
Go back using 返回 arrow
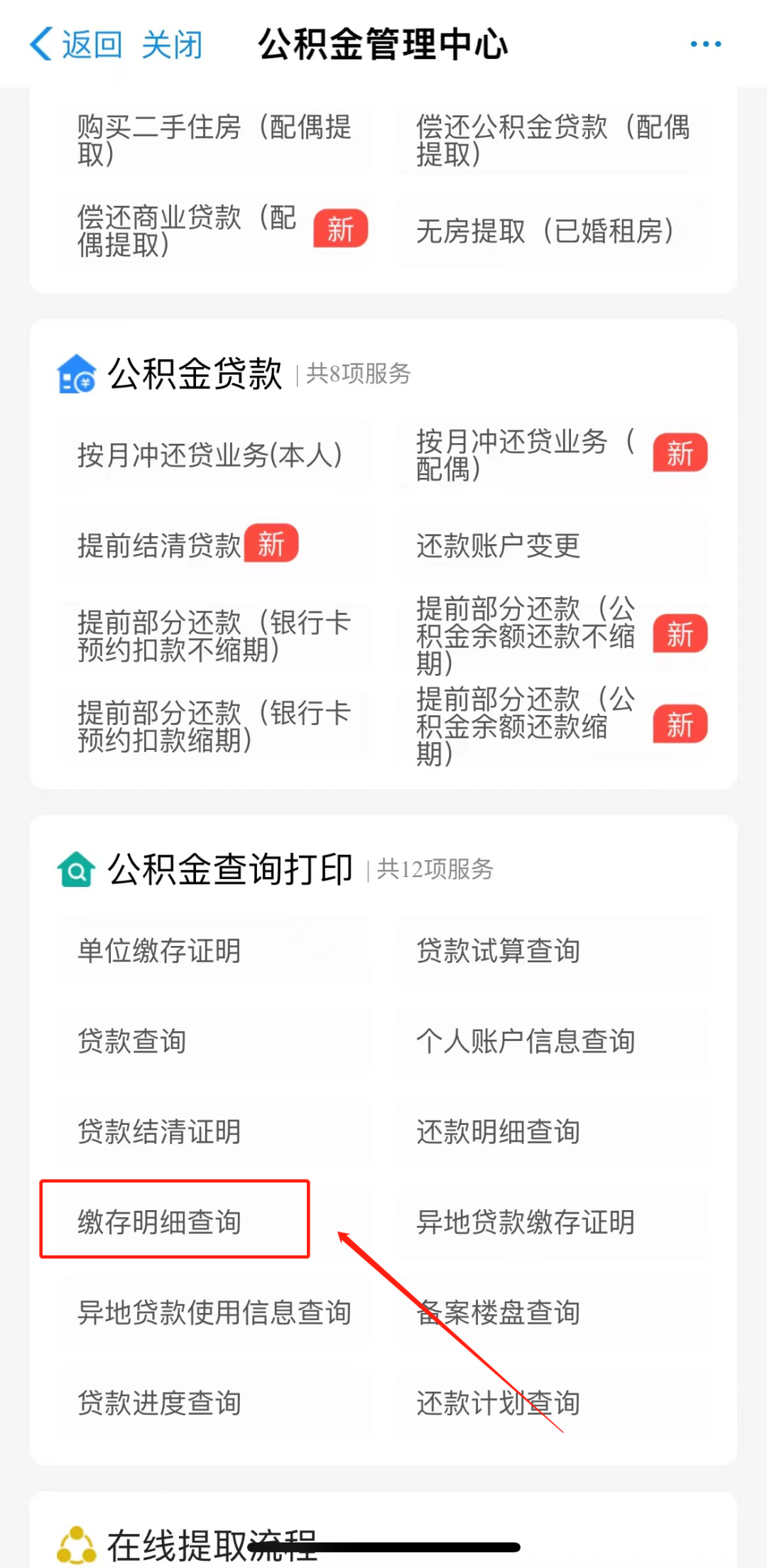75,45
